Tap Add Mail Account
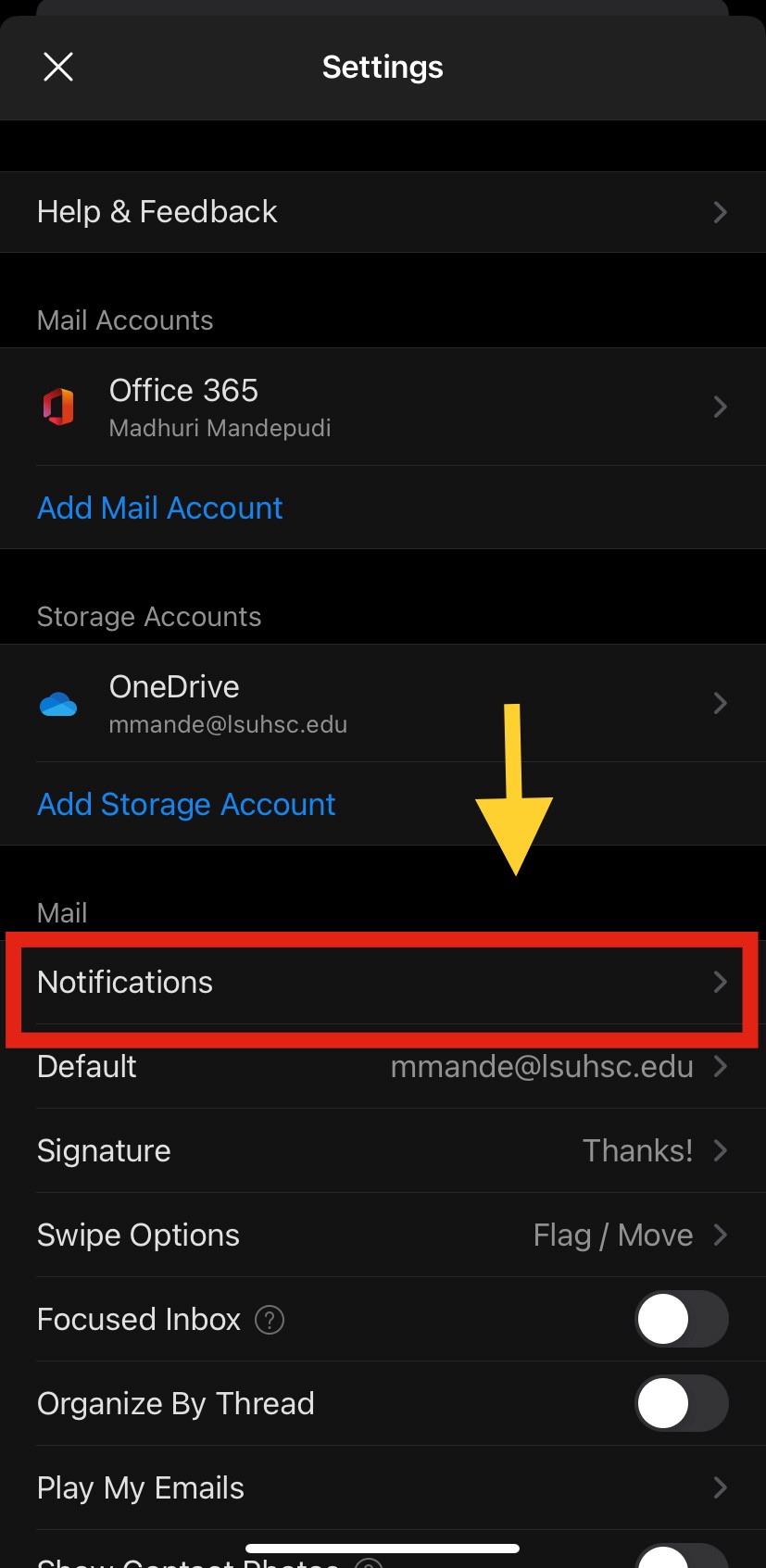 pyautogui.click(x=160, y=508)
